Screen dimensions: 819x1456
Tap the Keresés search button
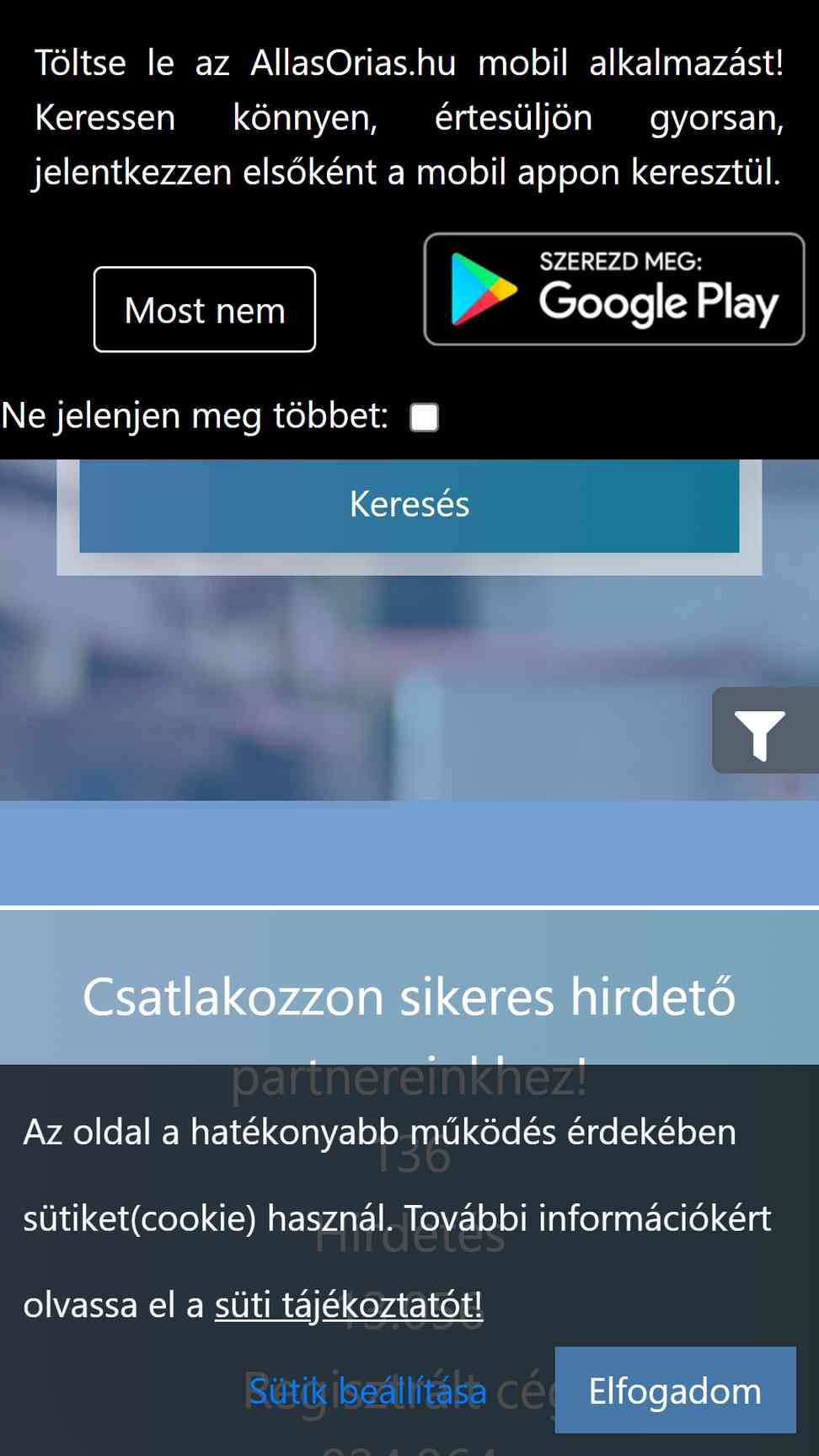coord(409,505)
